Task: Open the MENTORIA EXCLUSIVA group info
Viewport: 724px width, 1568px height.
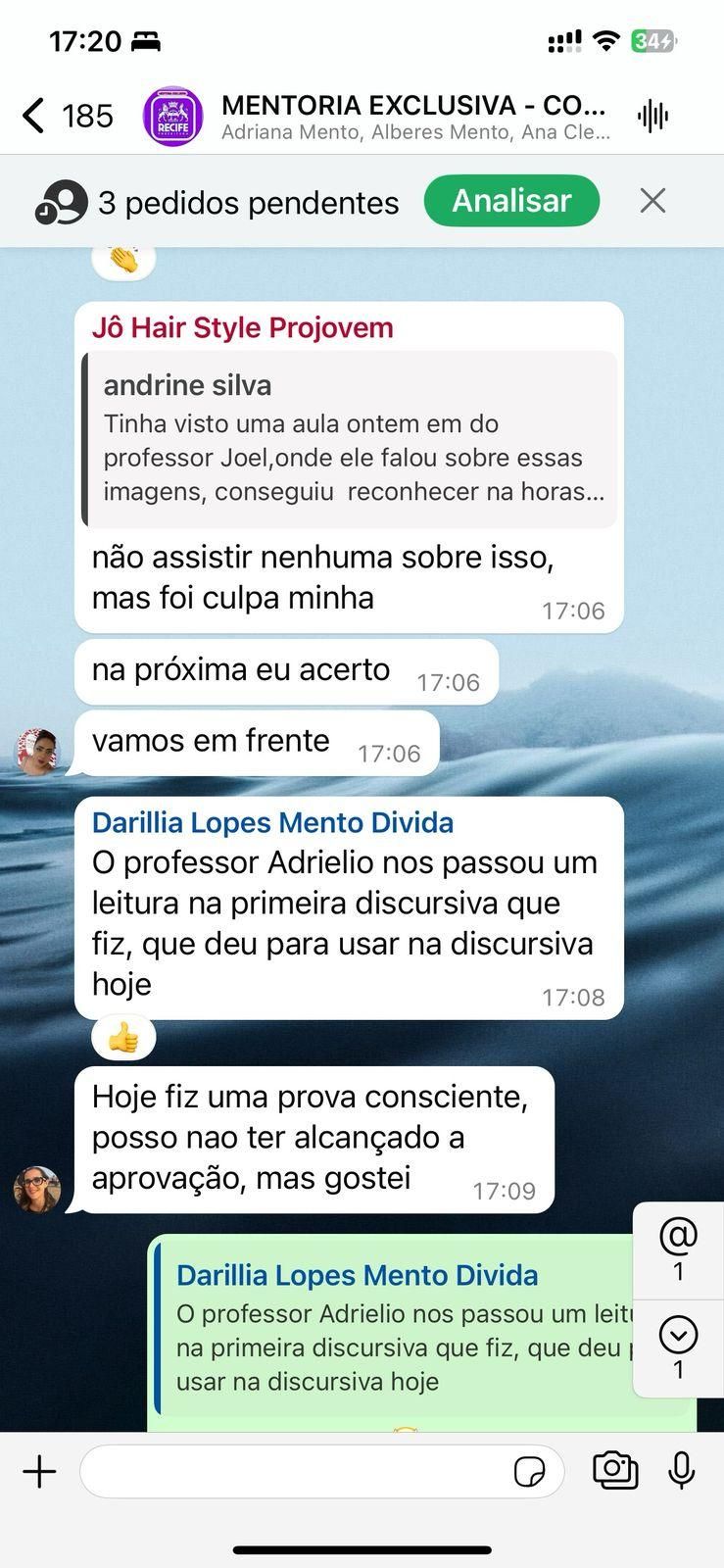Action: (413, 116)
